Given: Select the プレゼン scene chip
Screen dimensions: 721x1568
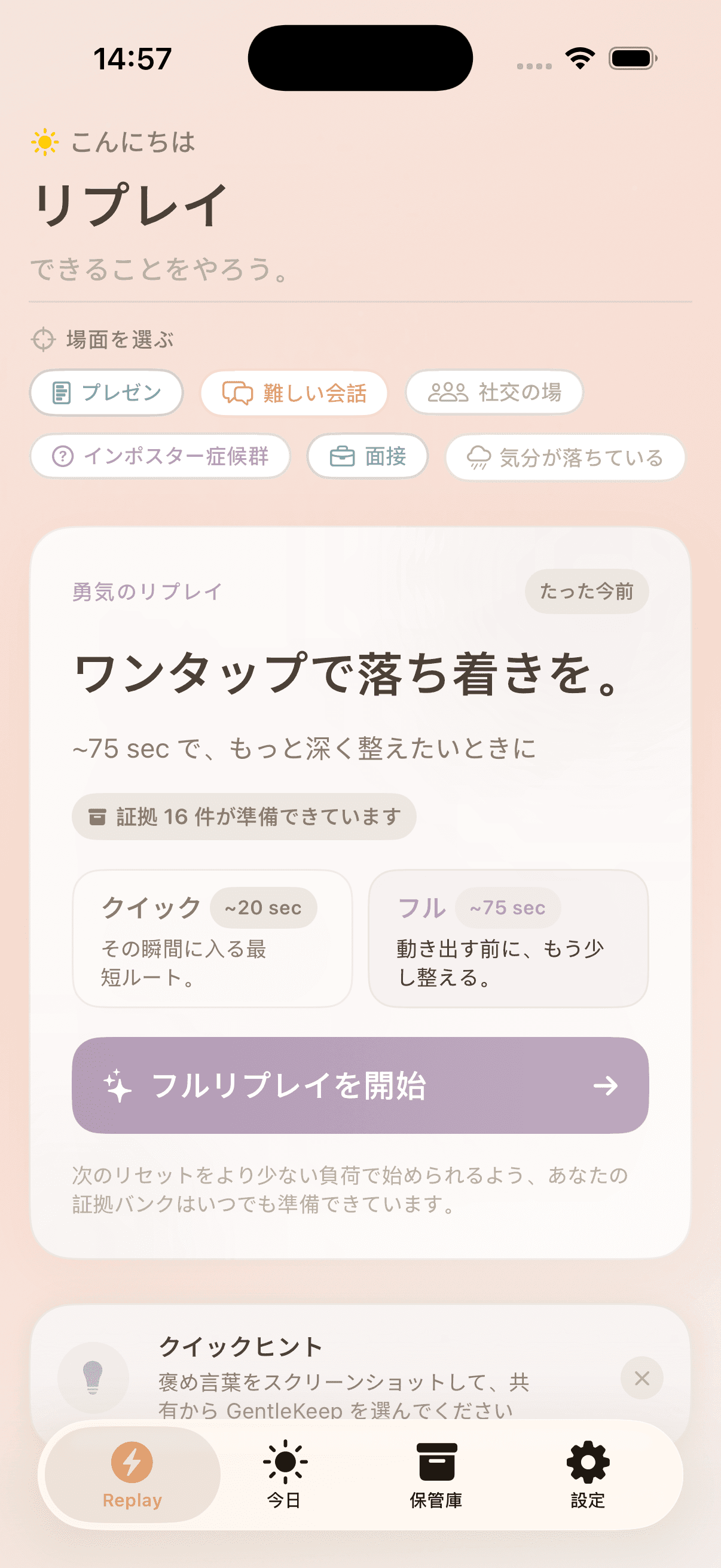Looking at the screenshot, I should (106, 393).
